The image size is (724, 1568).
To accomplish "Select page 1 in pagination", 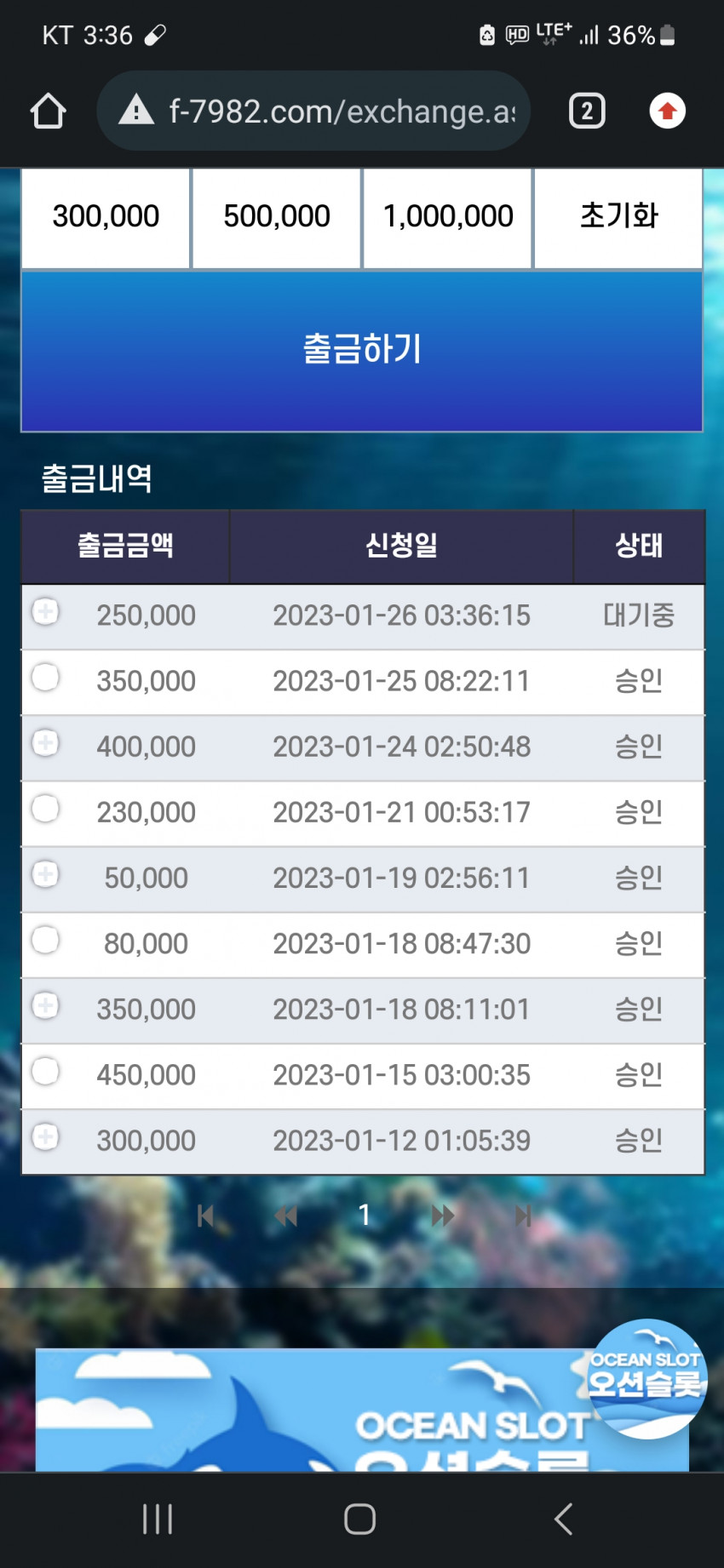I will tap(365, 1215).
